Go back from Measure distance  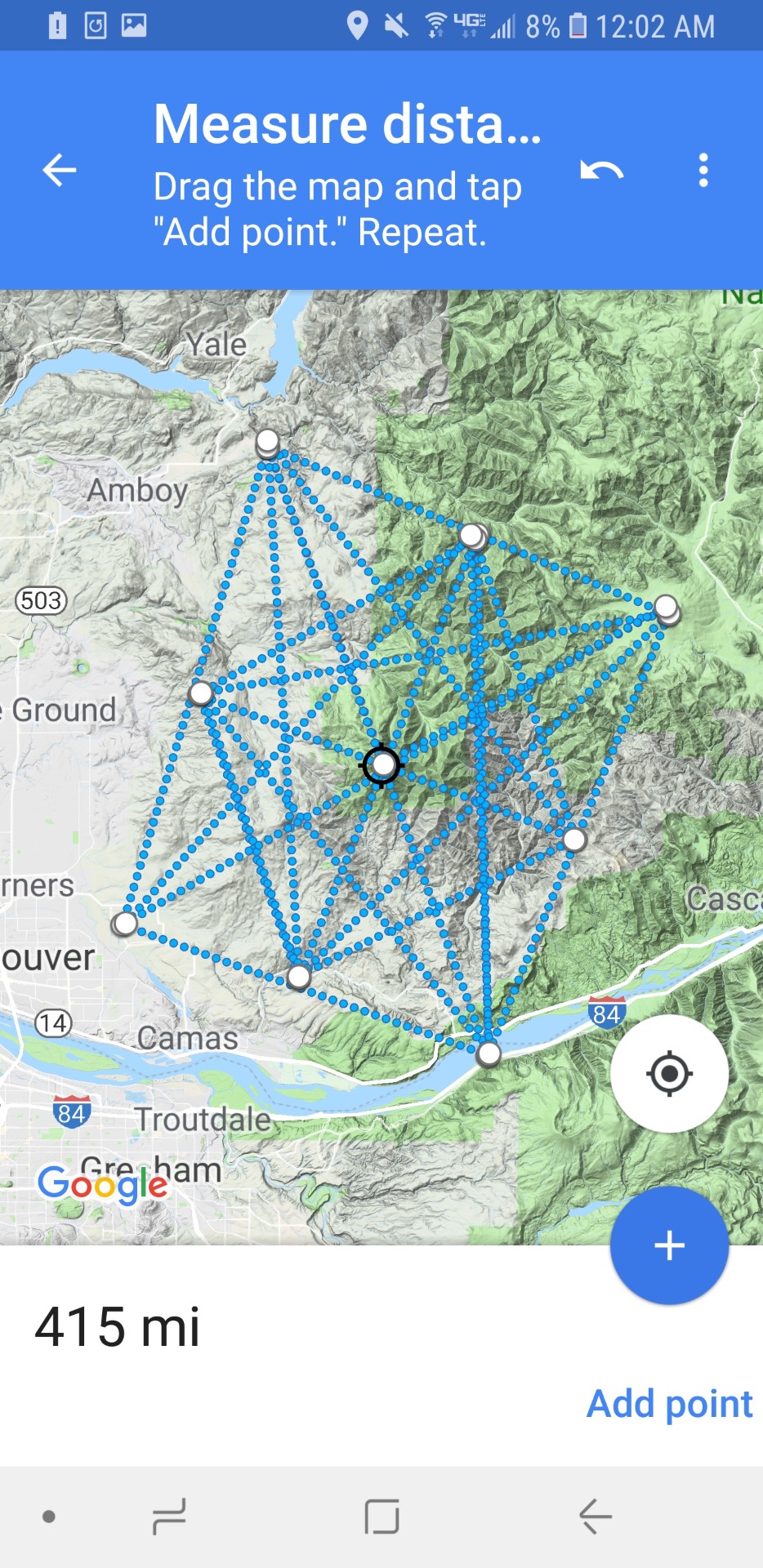coord(60,170)
